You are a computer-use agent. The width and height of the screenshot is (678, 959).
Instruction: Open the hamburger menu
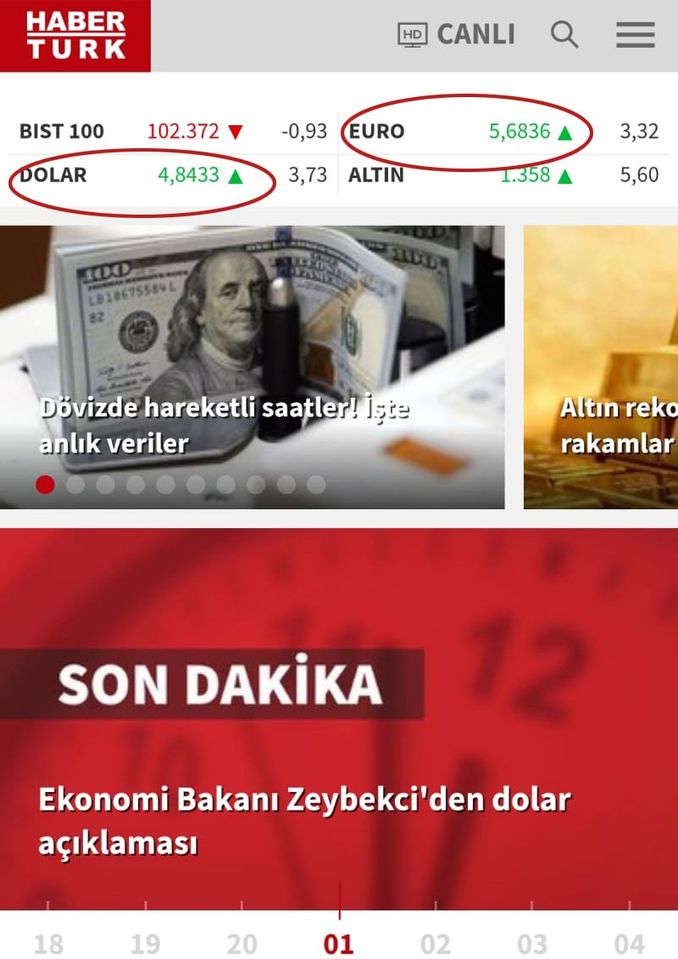click(635, 35)
